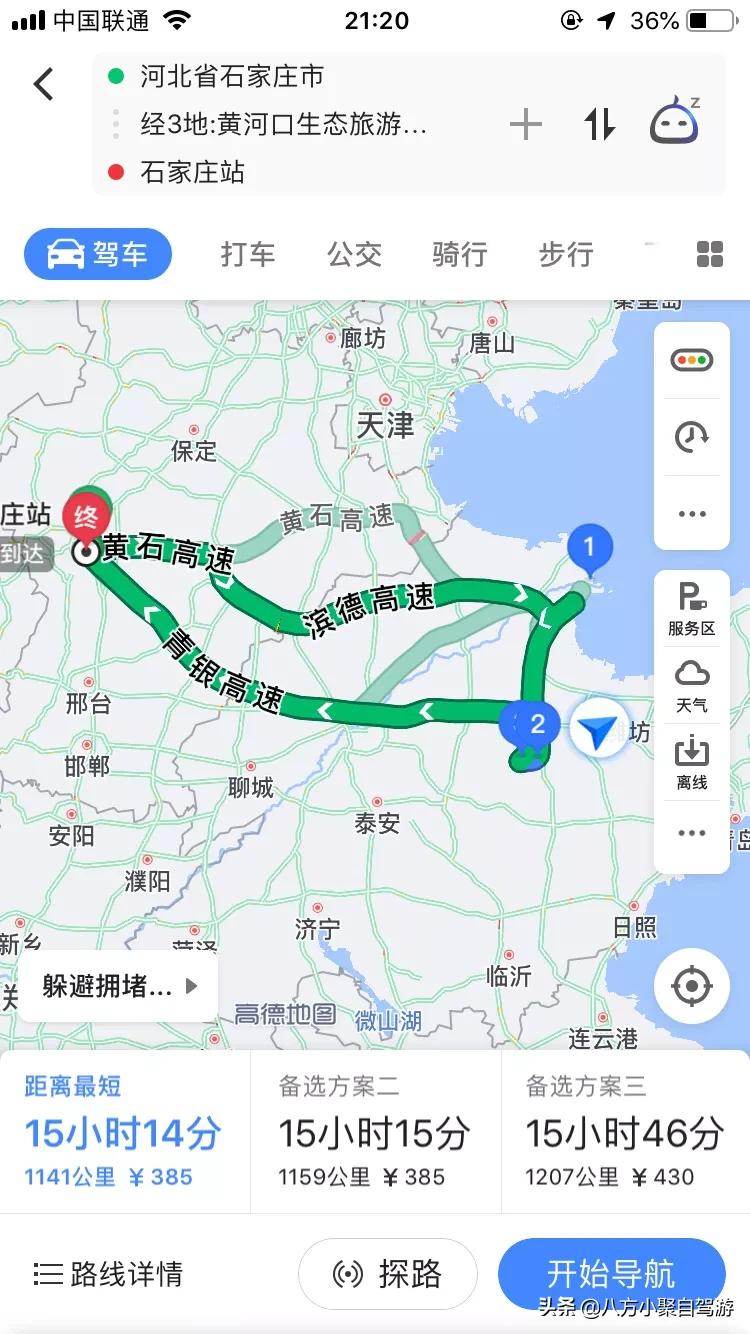Recenter the map to my location
The width and height of the screenshot is (750, 1334).
[x=691, y=987]
